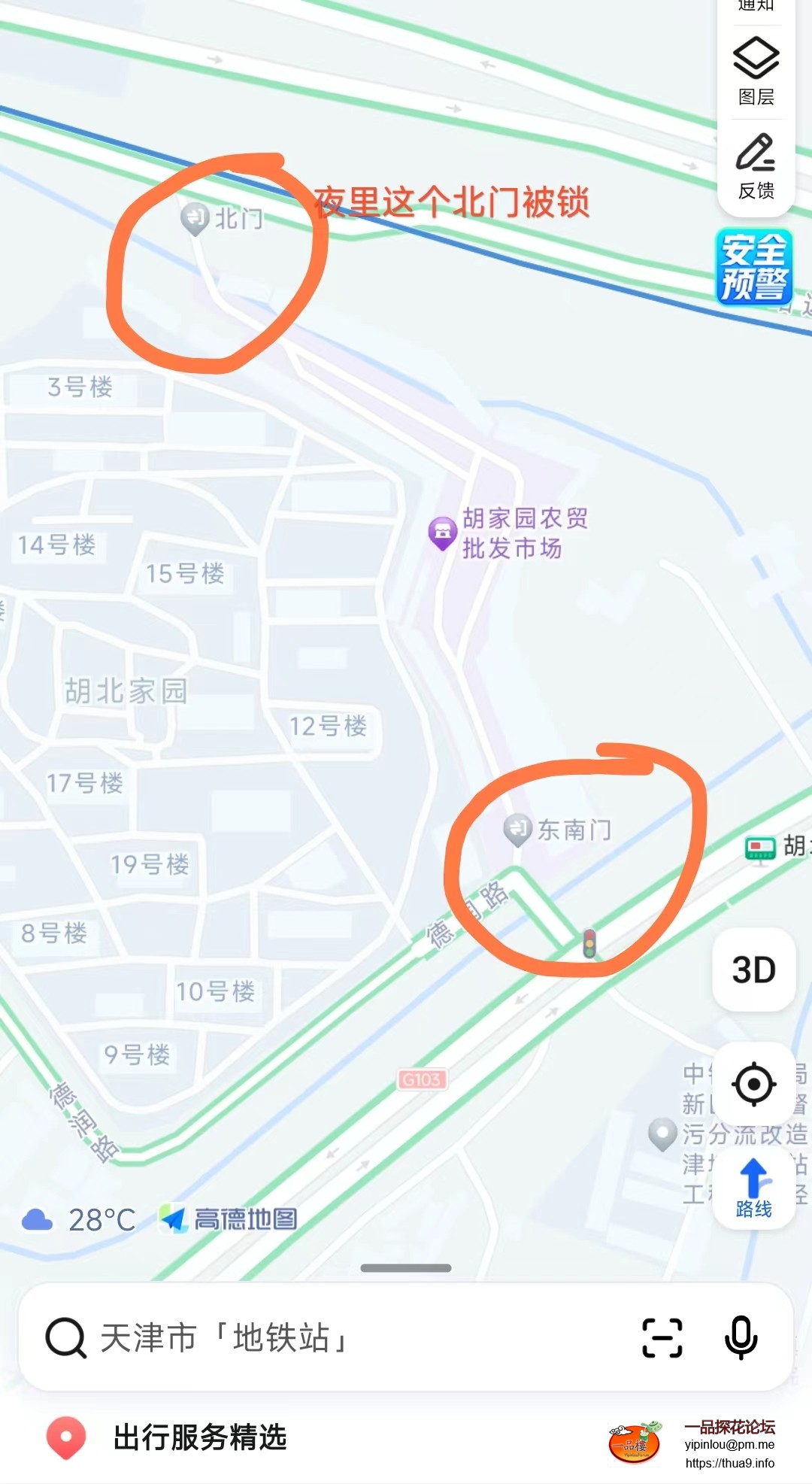Open the 图层 map layers panel
This screenshot has height=1484, width=812.
point(756,71)
